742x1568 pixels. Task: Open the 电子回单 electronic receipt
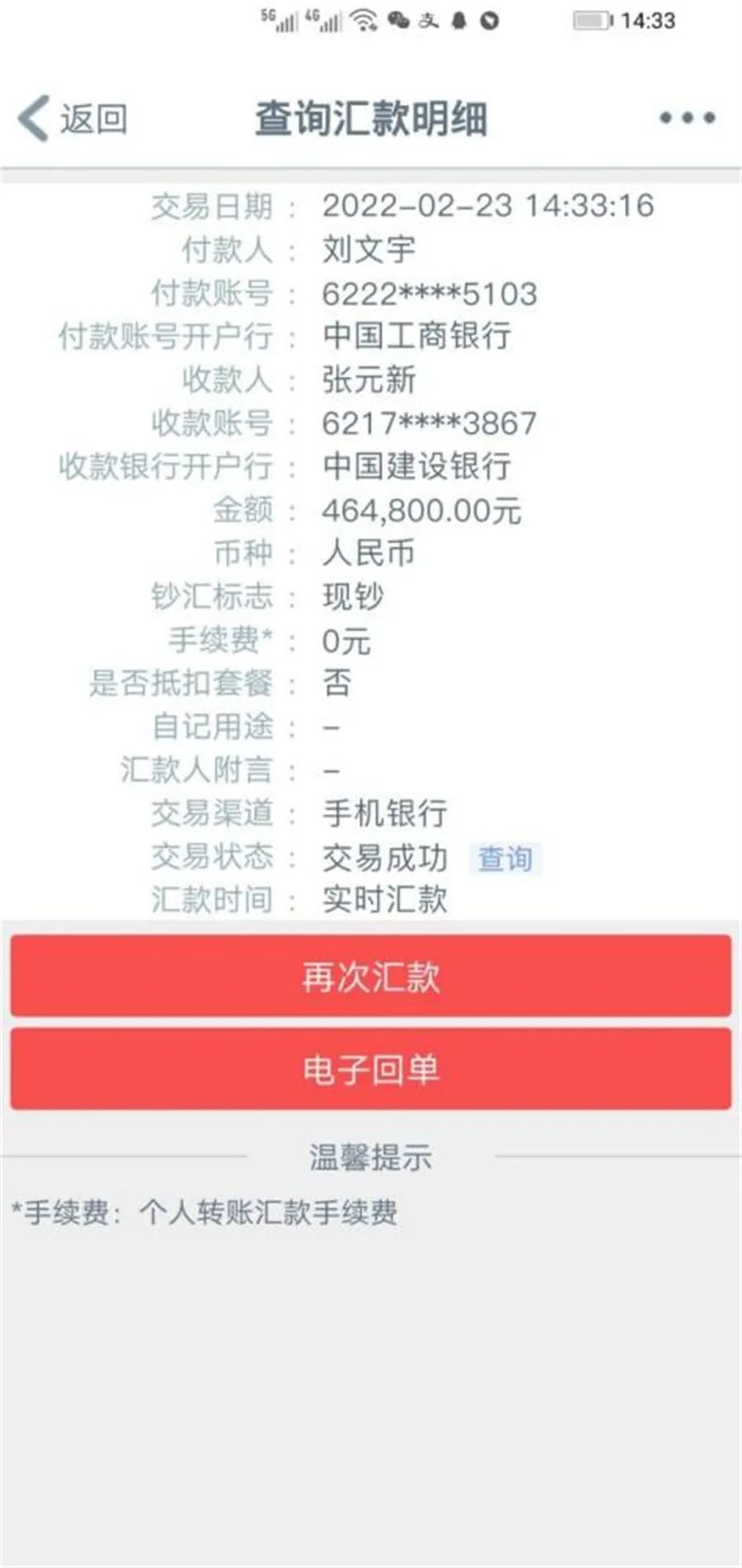click(x=371, y=1070)
